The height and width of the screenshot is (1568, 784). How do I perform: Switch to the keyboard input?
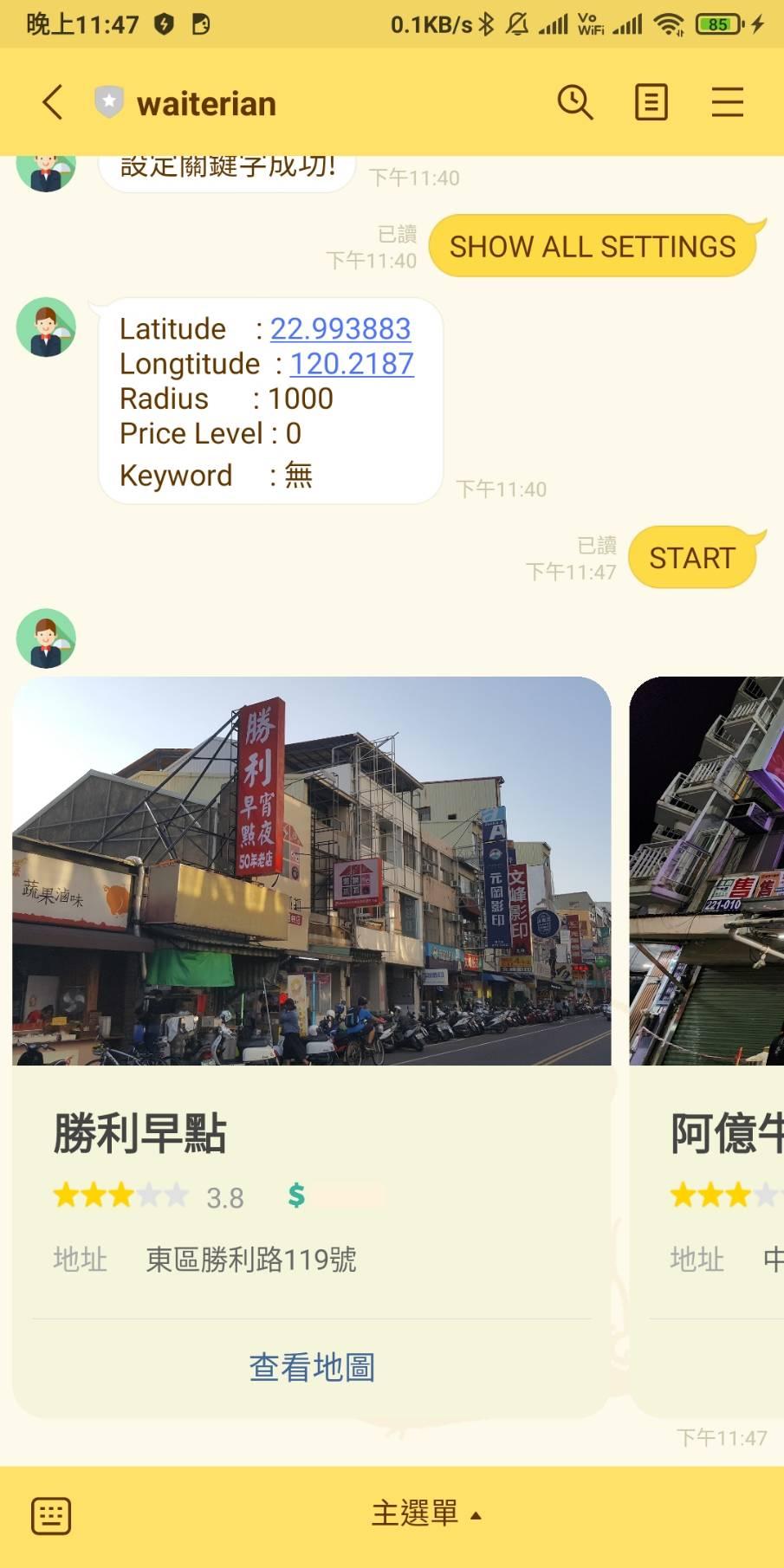tap(51, 1516)
